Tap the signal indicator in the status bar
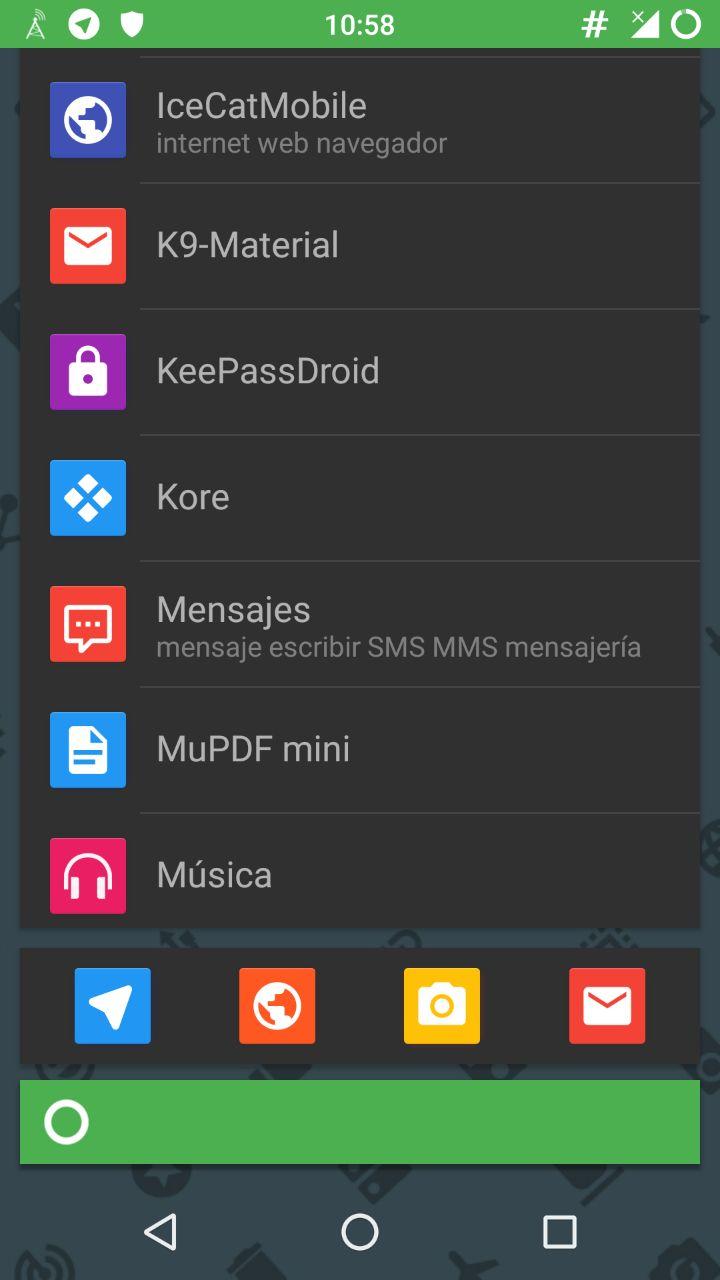The width and height of the screenshot is (720, 1280). click(645, 24)
